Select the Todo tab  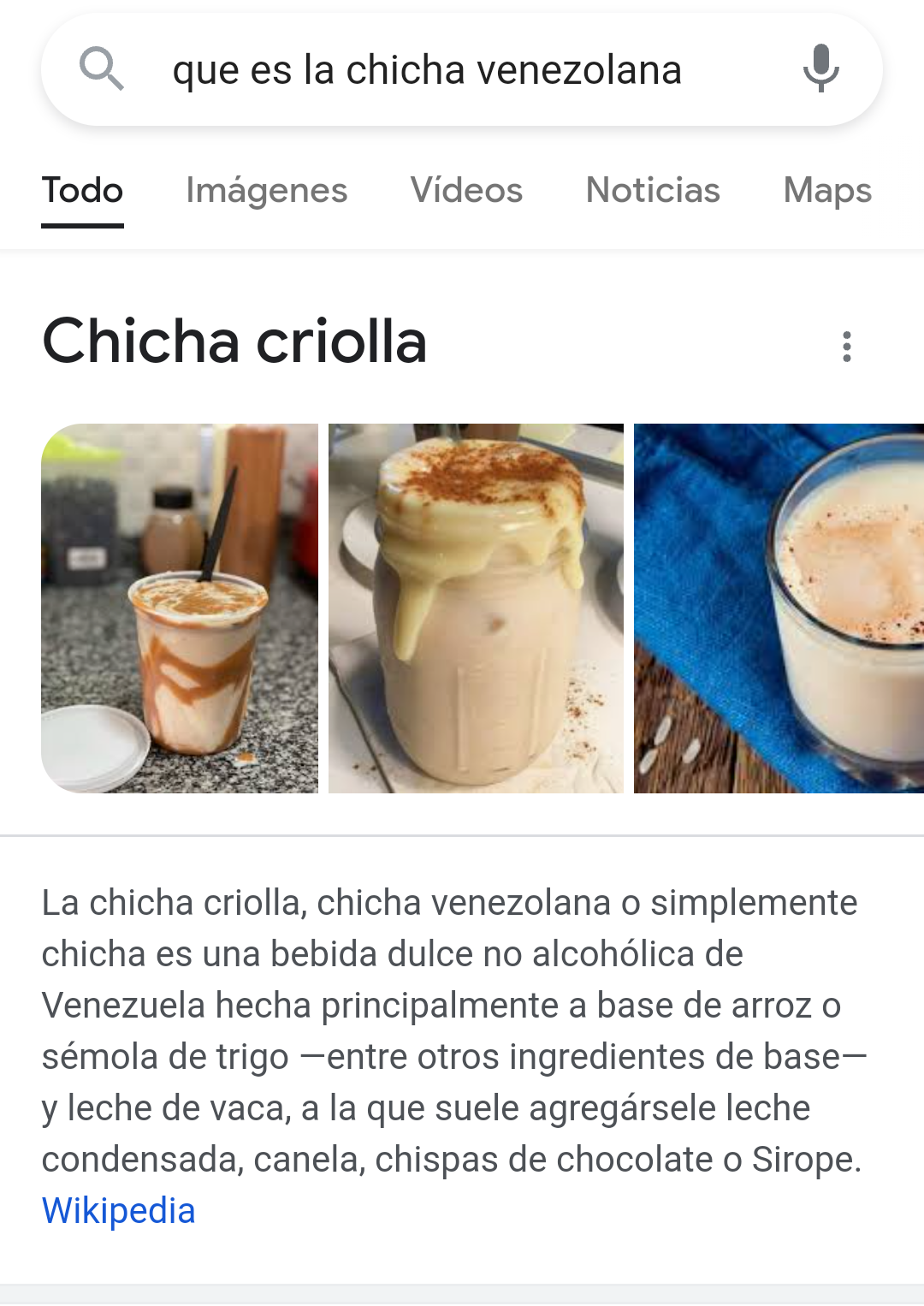(x=83, y=190)
